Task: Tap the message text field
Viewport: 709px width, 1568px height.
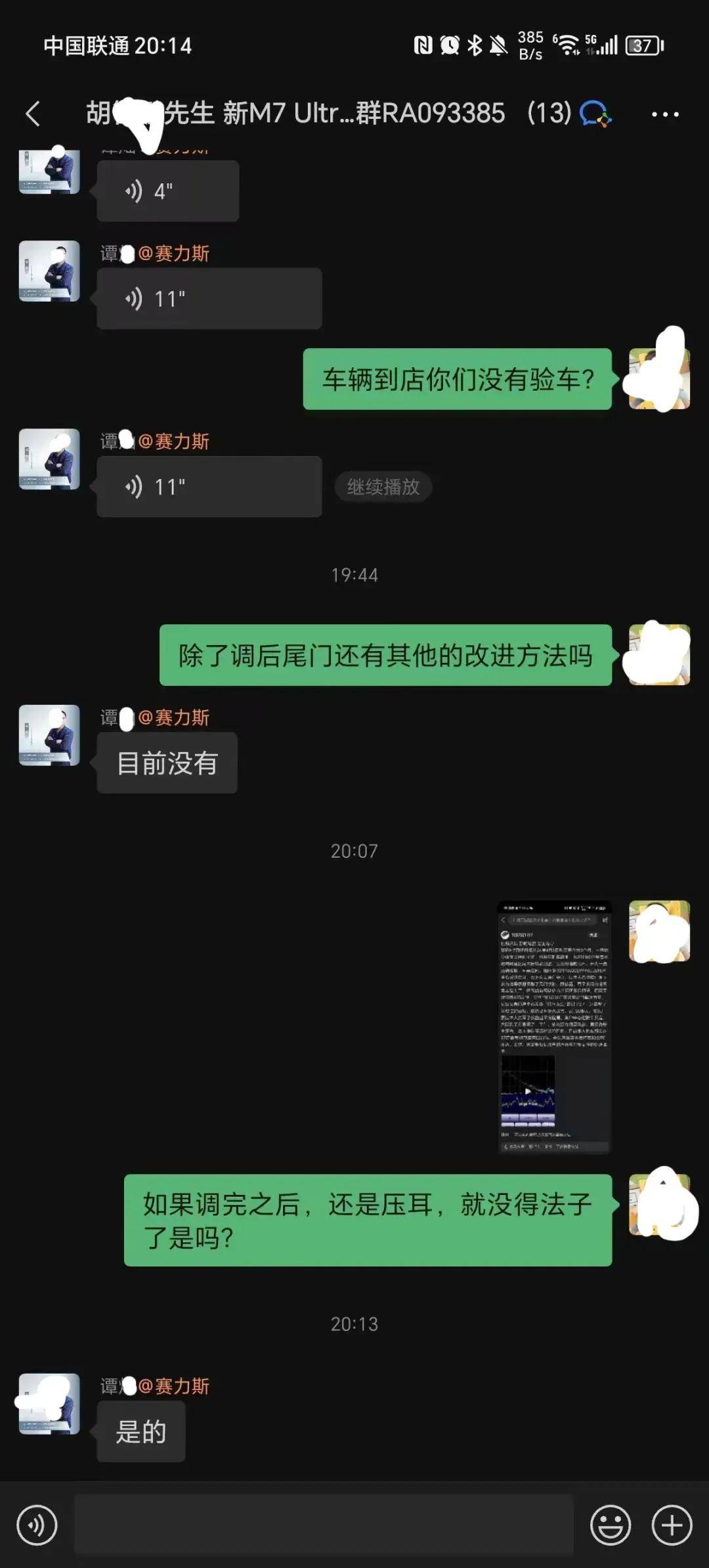Action: (x=324, y=1525)
